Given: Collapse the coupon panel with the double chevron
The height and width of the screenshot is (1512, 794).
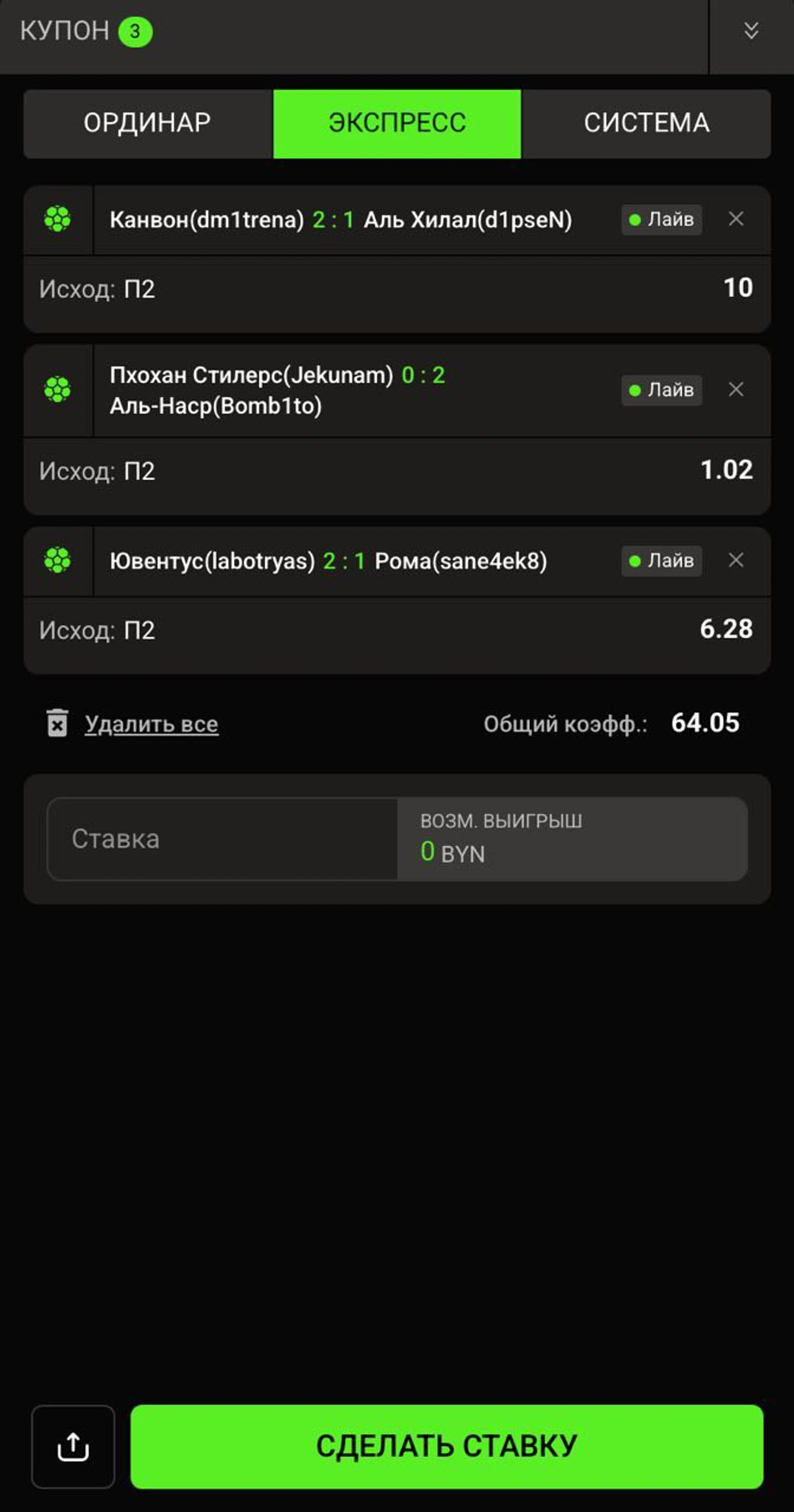Looking at the screenshot, I should tap(751, 31).
